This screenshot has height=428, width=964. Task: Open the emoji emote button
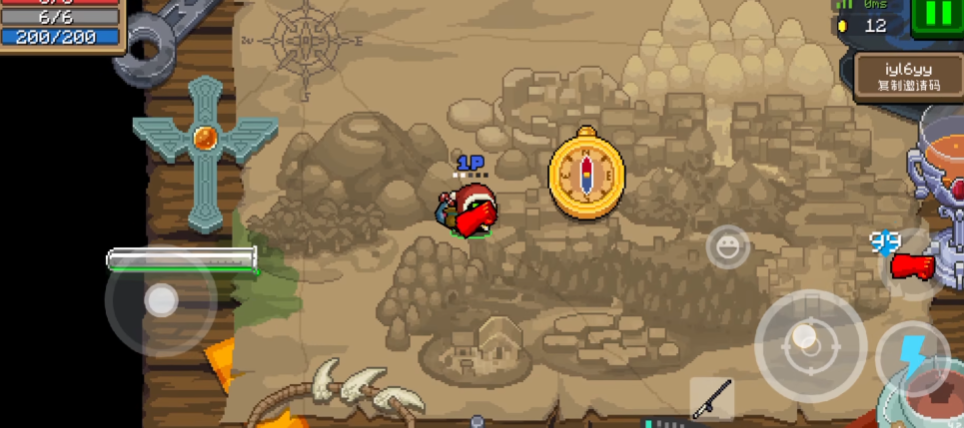pyautogui.click(x=728, y=246)
